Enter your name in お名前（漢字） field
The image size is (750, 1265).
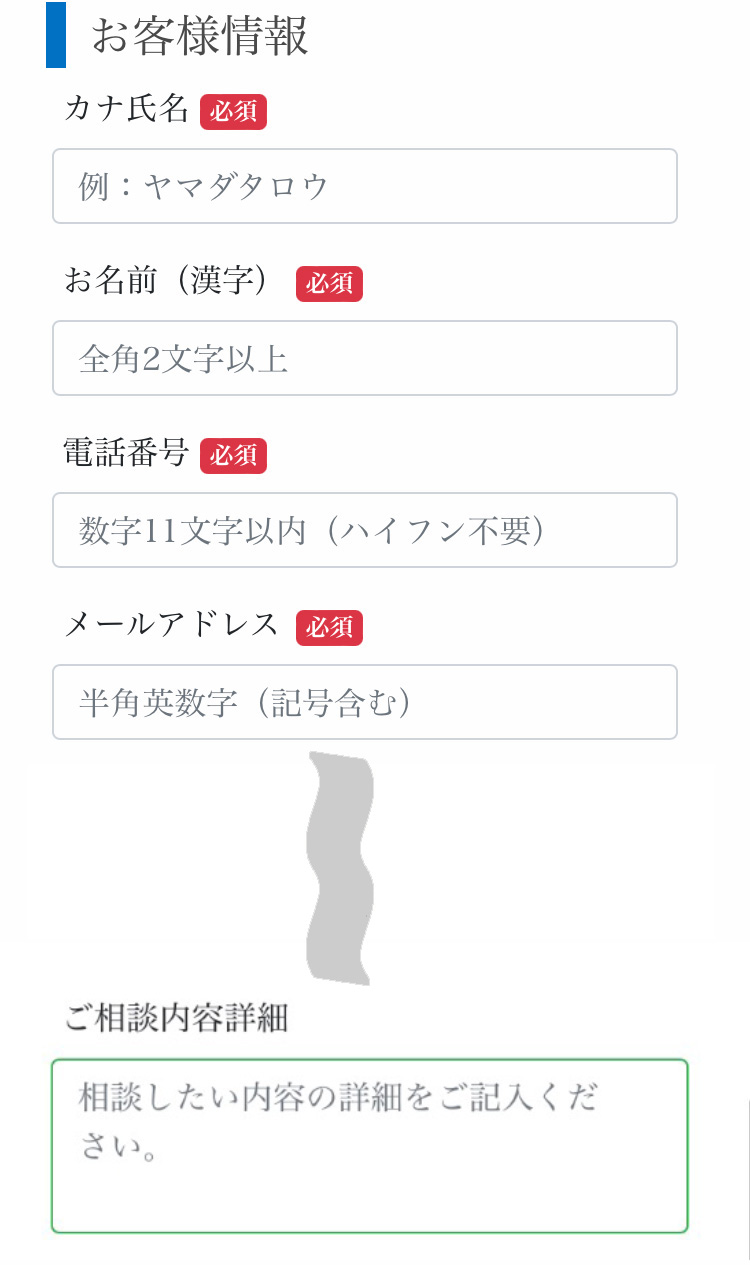364,358
